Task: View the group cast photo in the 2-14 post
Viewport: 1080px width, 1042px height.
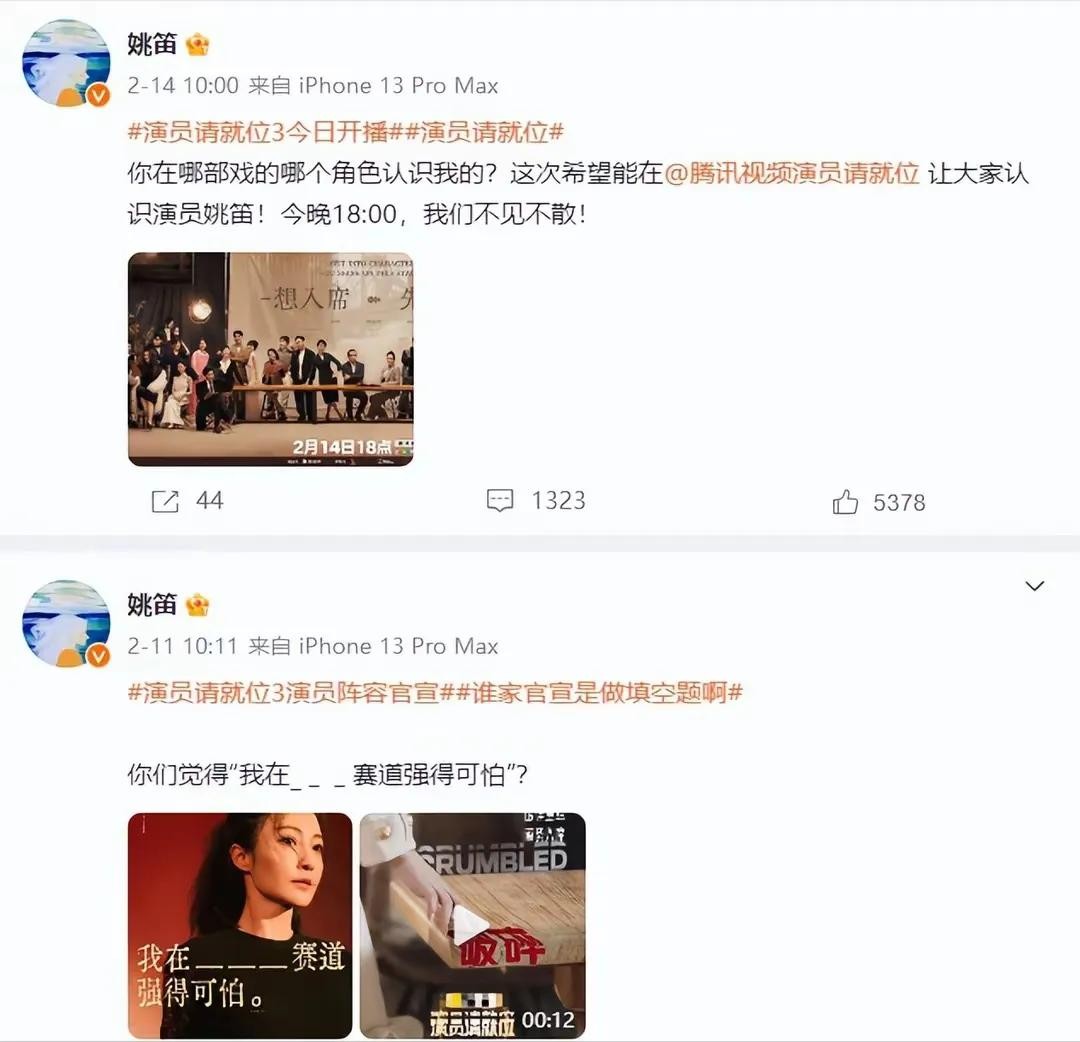Action: click(x=270, y=359)
